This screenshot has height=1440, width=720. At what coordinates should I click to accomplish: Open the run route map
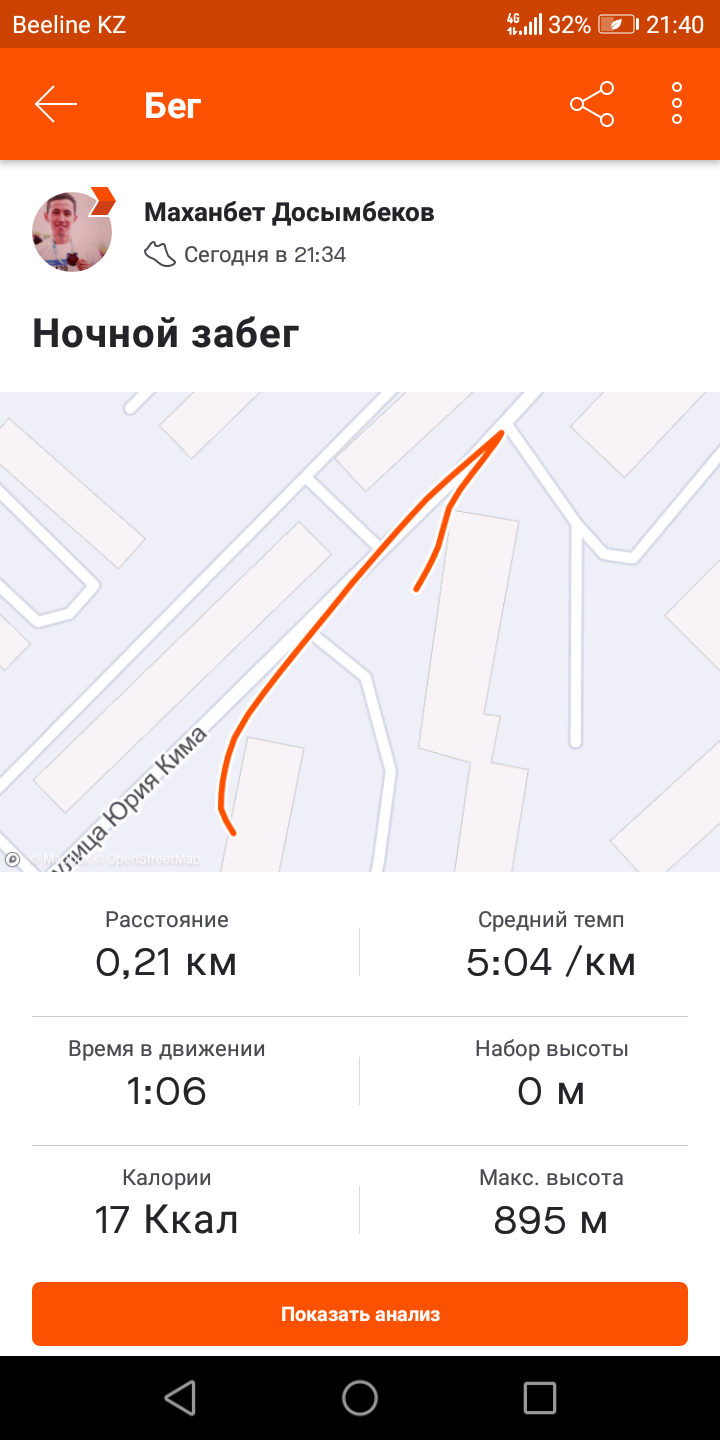click(360, 630)
